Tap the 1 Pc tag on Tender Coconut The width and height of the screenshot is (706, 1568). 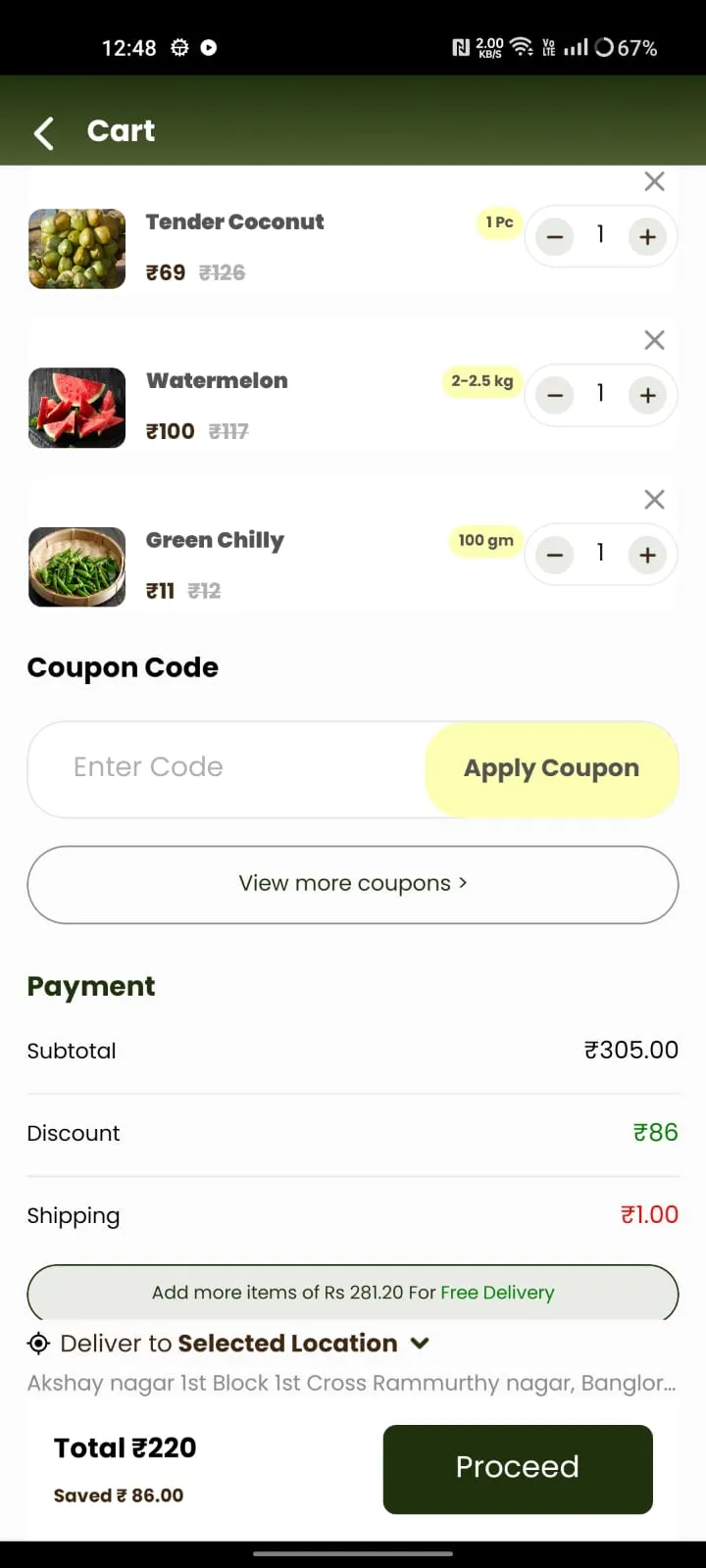point(498,223)
